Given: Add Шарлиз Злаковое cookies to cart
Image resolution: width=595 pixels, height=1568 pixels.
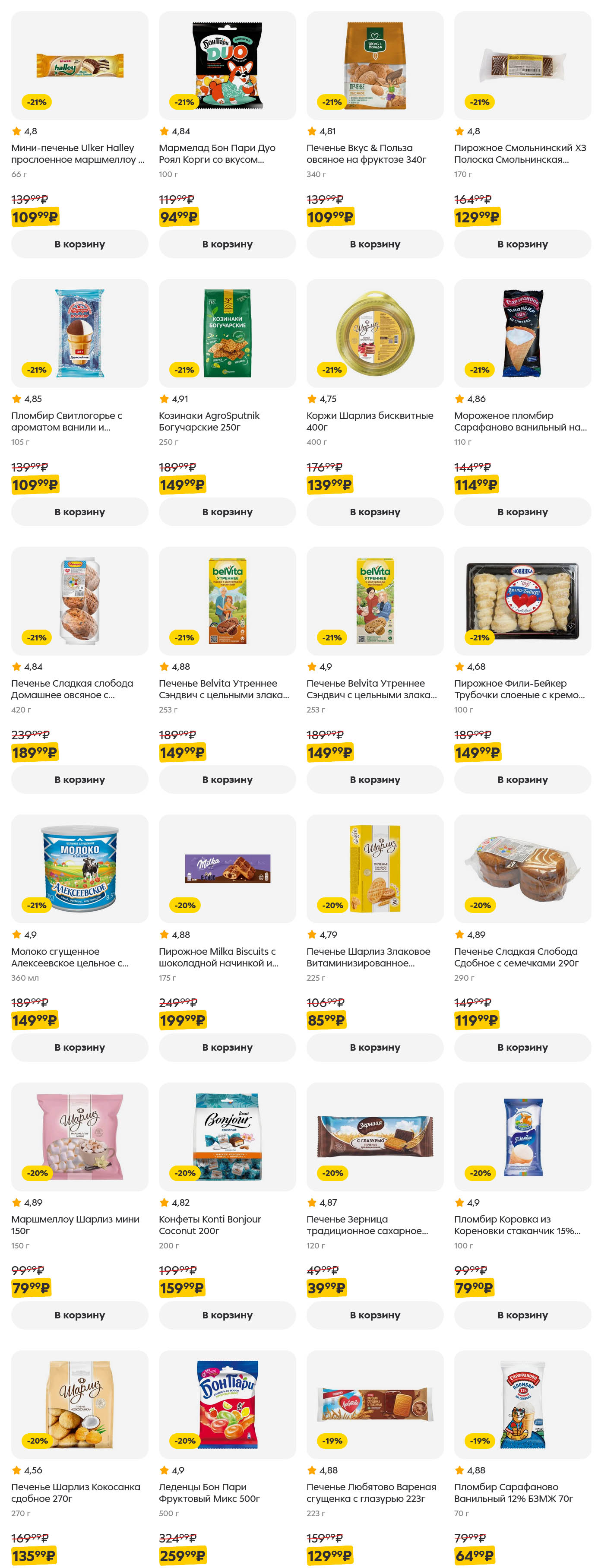Looking at the screenshot, I should (x=374, y=1048).
